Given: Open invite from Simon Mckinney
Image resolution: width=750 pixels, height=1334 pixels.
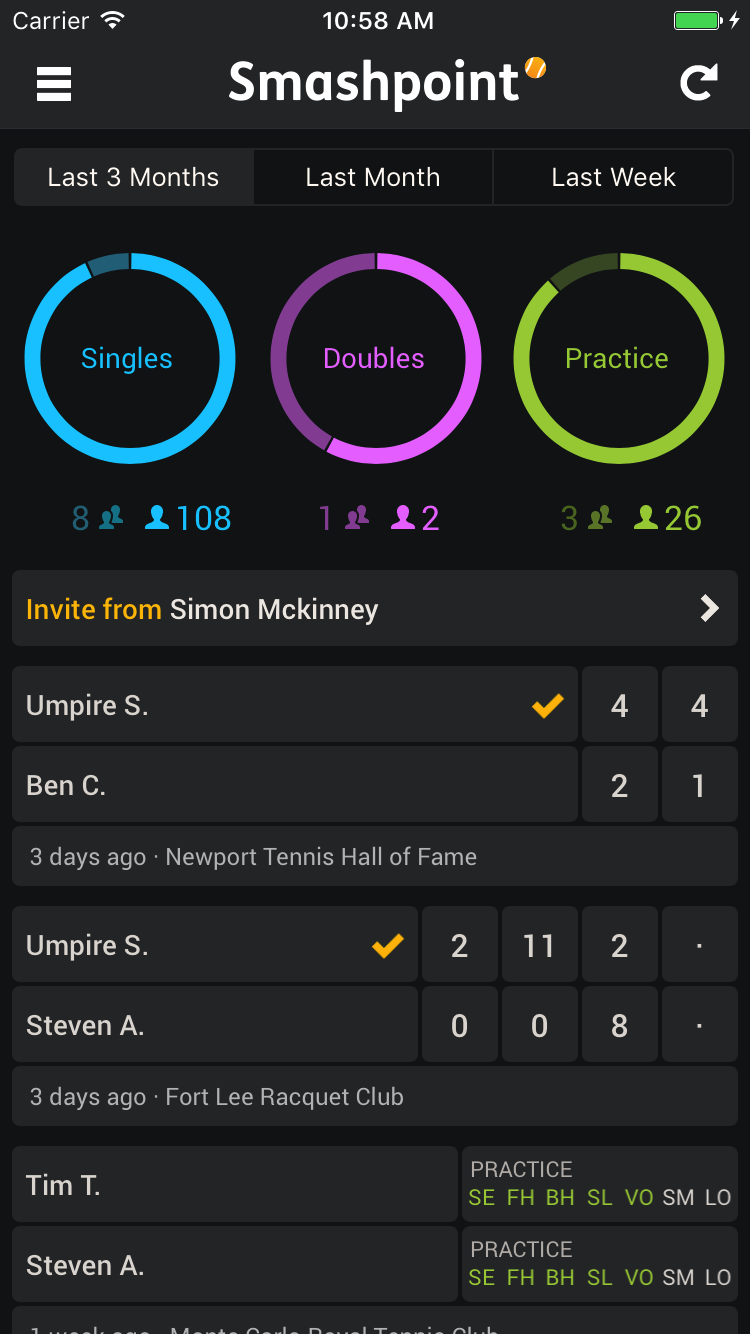Looking at the screenshot, I should (375, 609).
